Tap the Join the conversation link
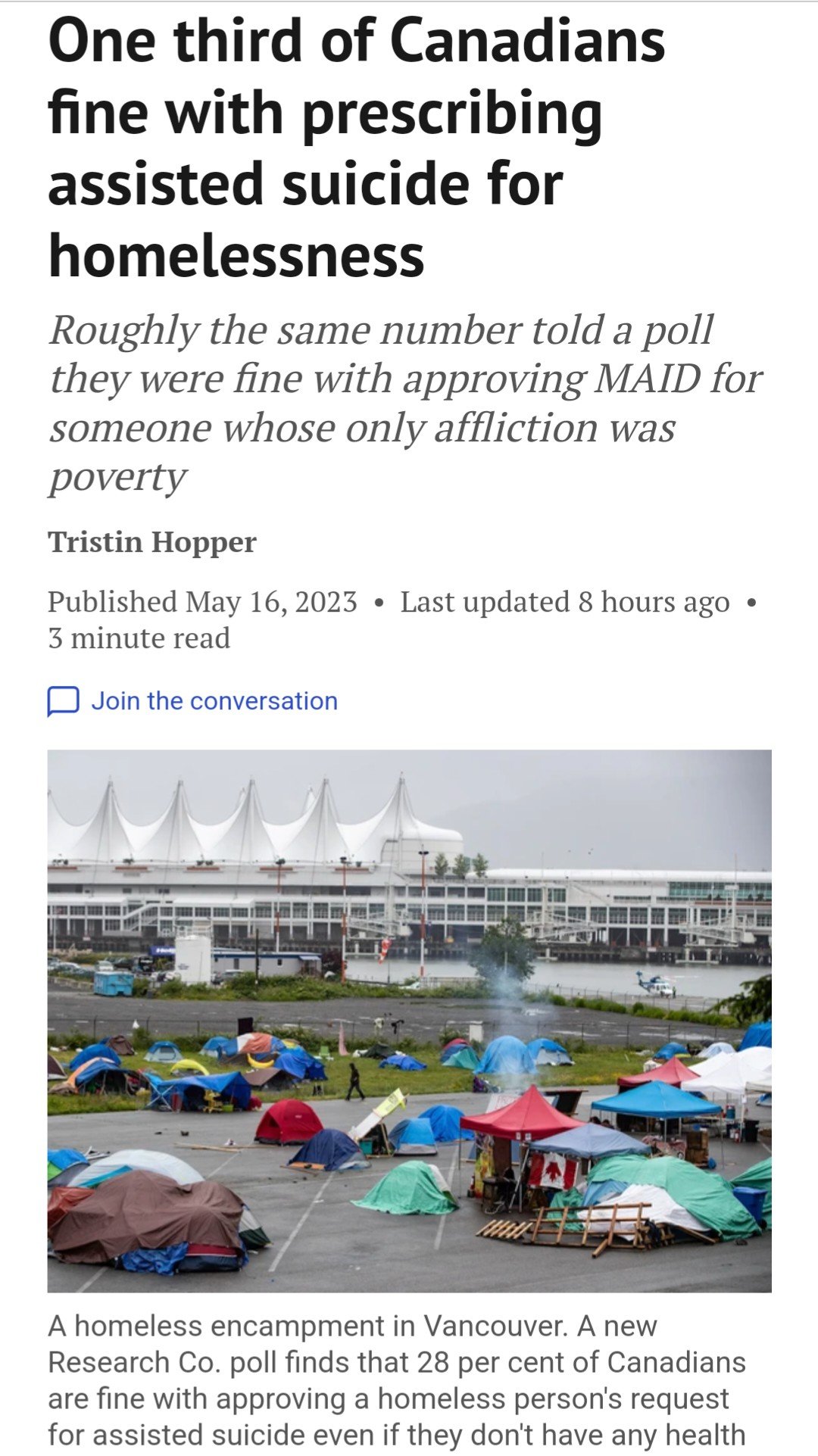818x1456 pixels. click(214, 701)
